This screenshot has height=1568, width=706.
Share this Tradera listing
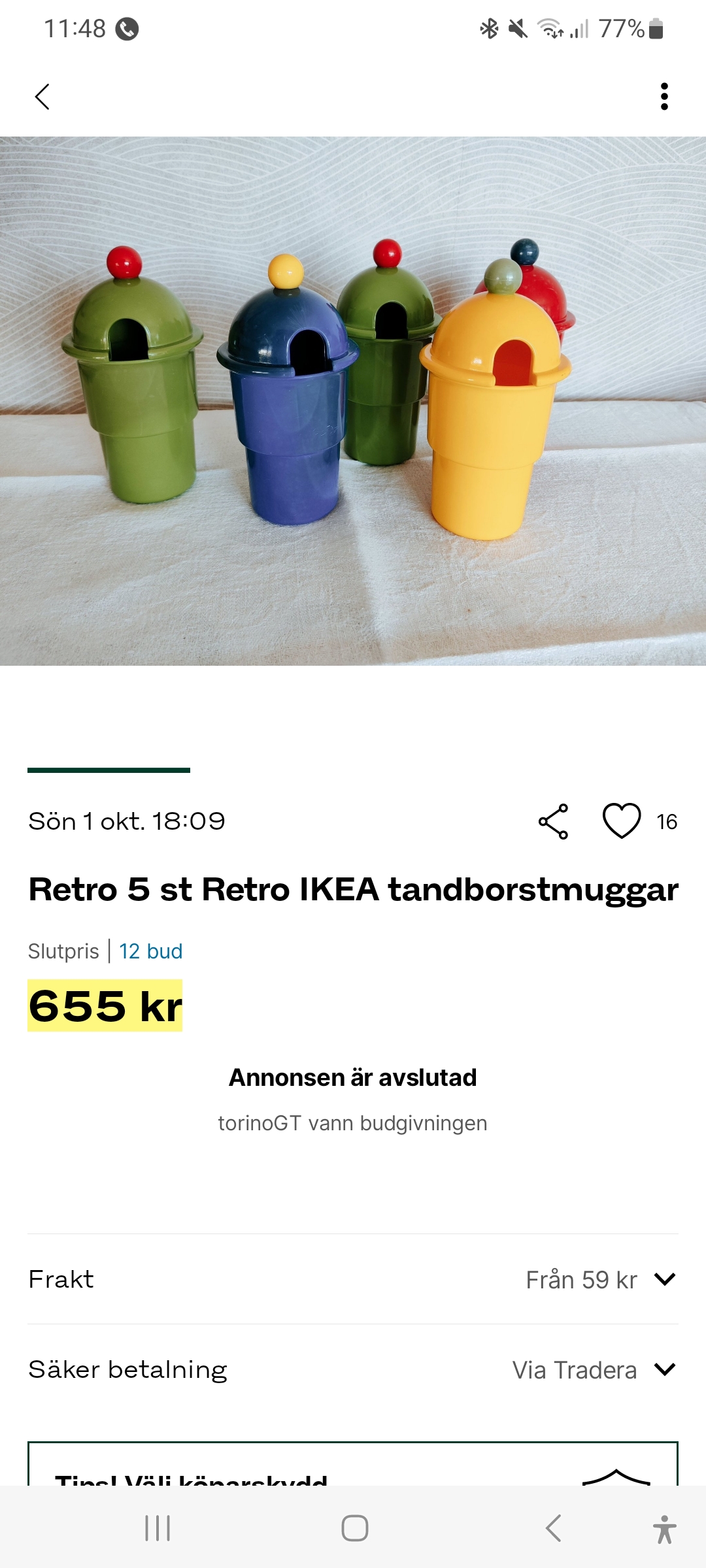point(554,821)
